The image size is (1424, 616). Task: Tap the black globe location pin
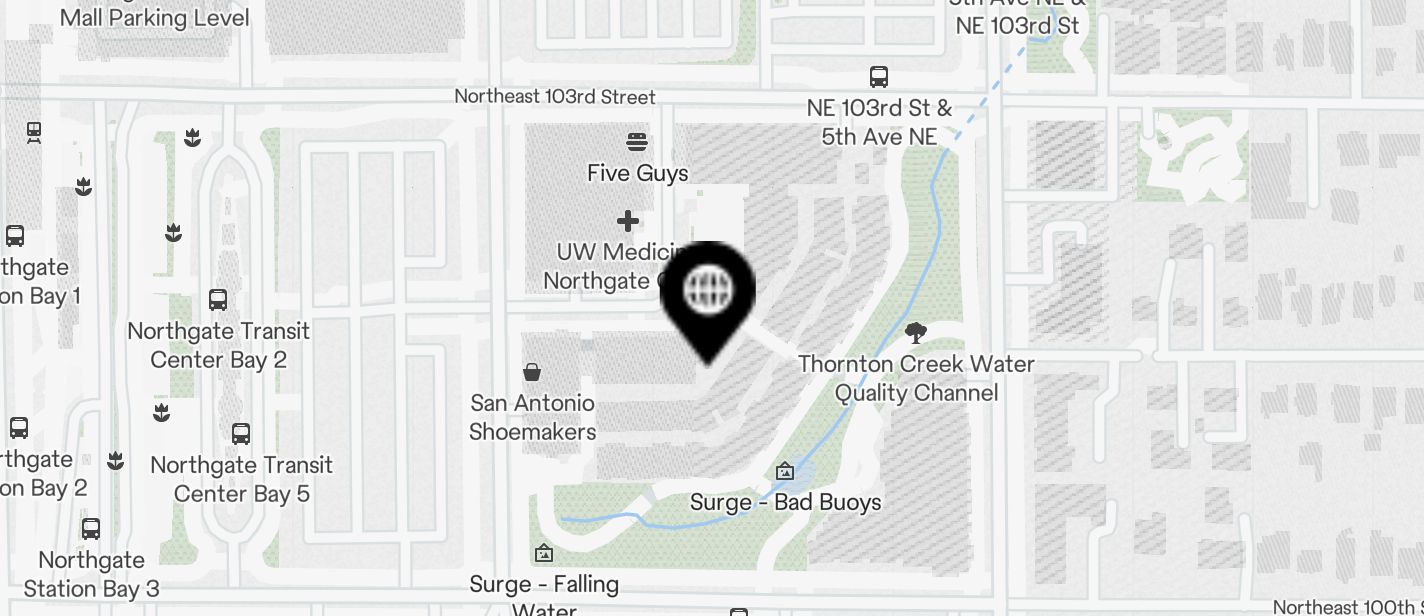(709, 291)
